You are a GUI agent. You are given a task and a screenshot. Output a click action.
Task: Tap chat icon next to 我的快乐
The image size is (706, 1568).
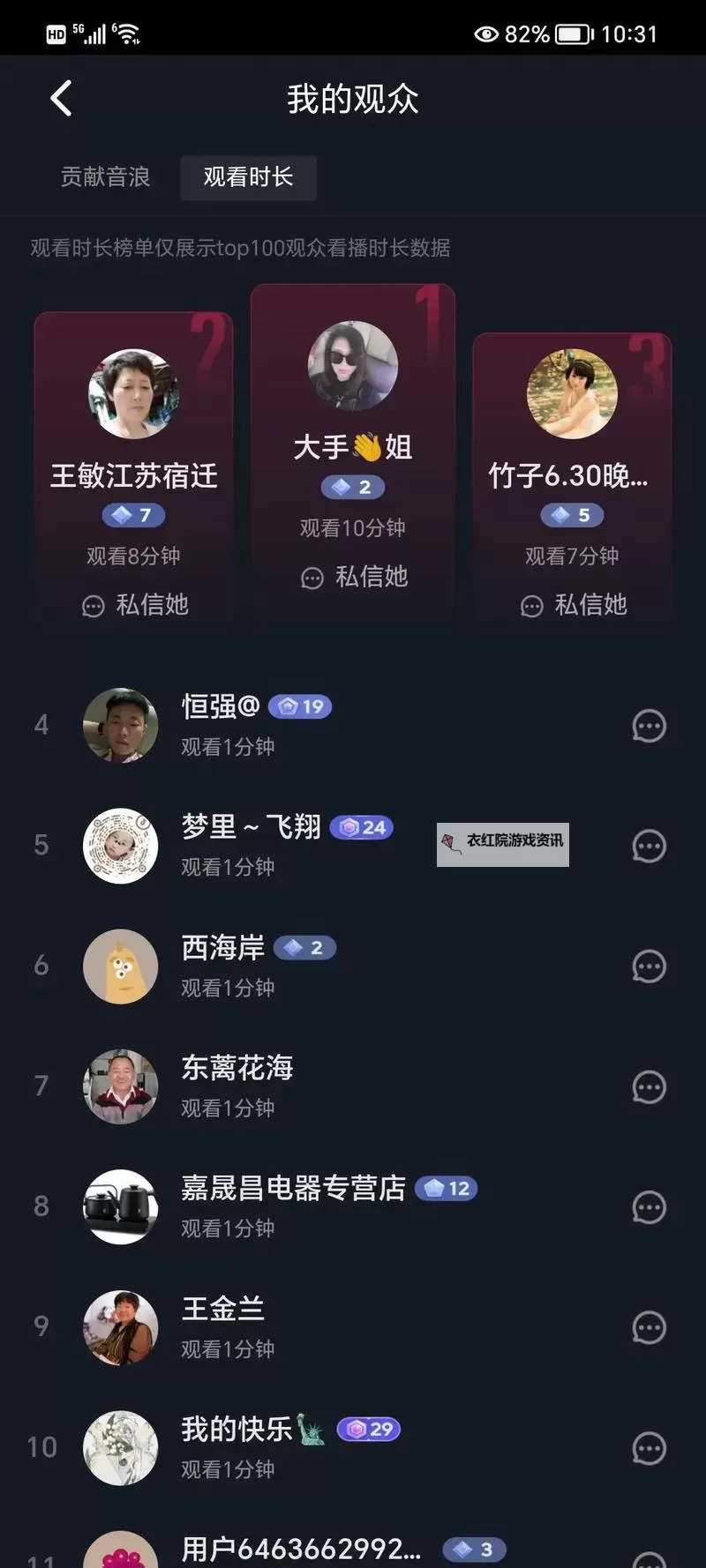(x=649, y=1447)
